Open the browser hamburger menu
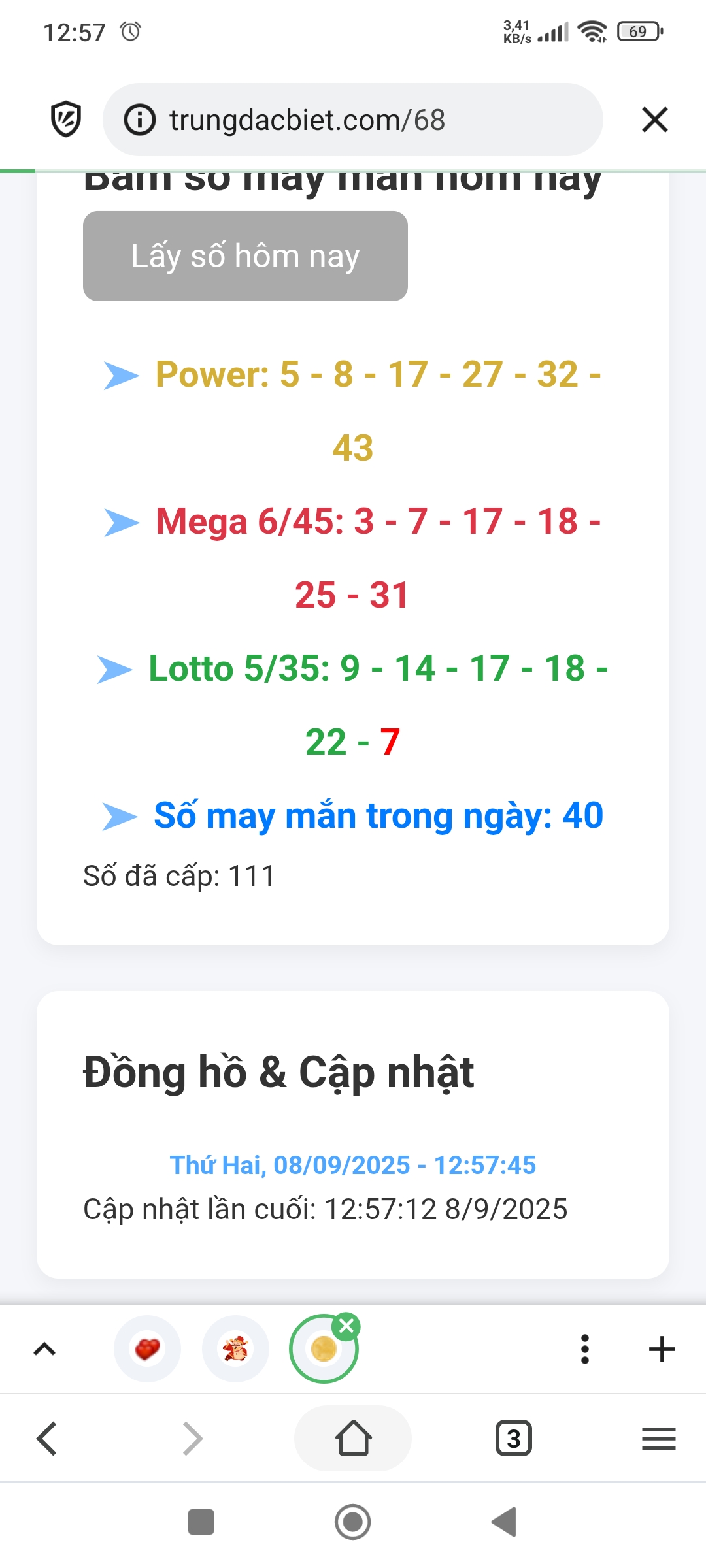 click(x=659, y=1439)
